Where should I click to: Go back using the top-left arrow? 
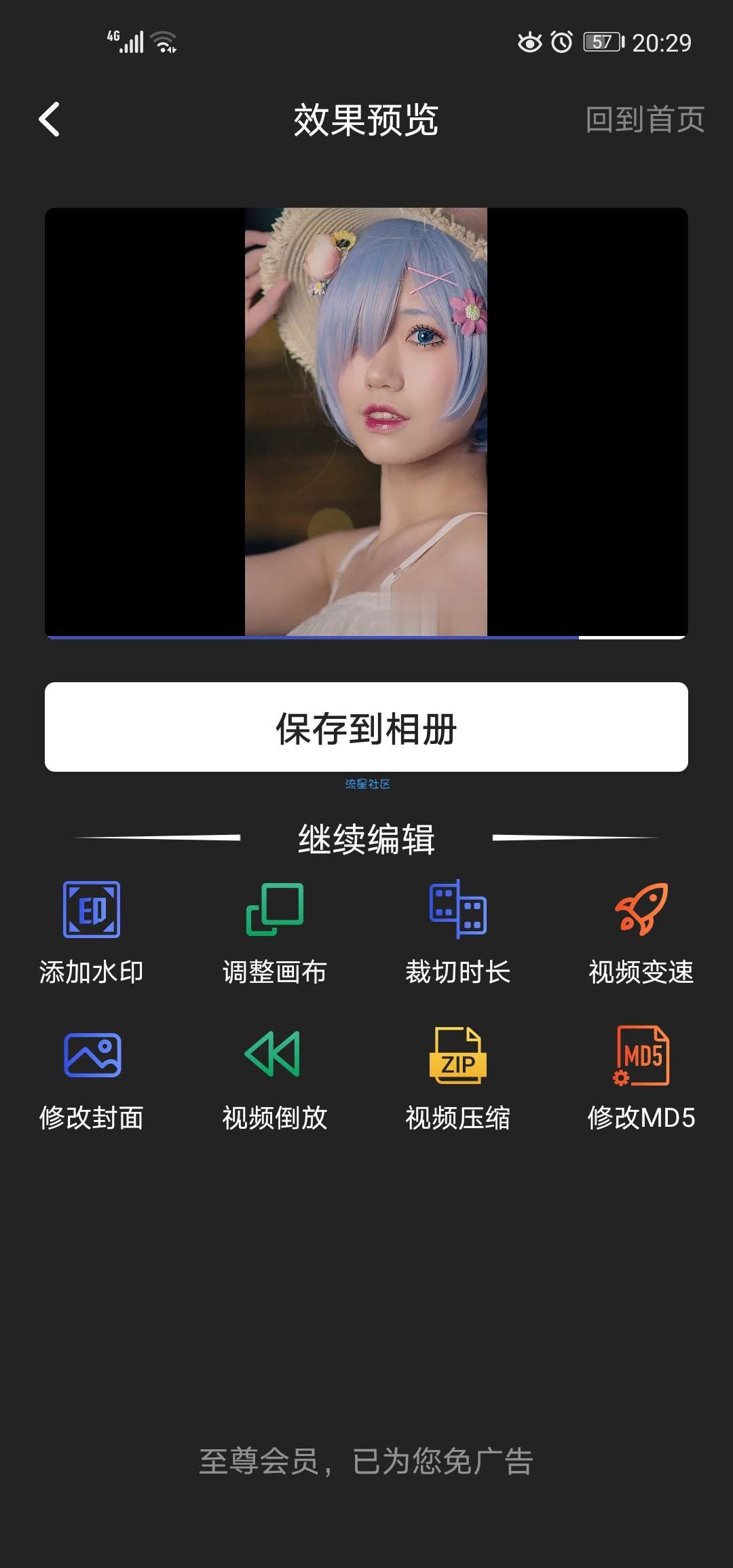coord(50,119)
